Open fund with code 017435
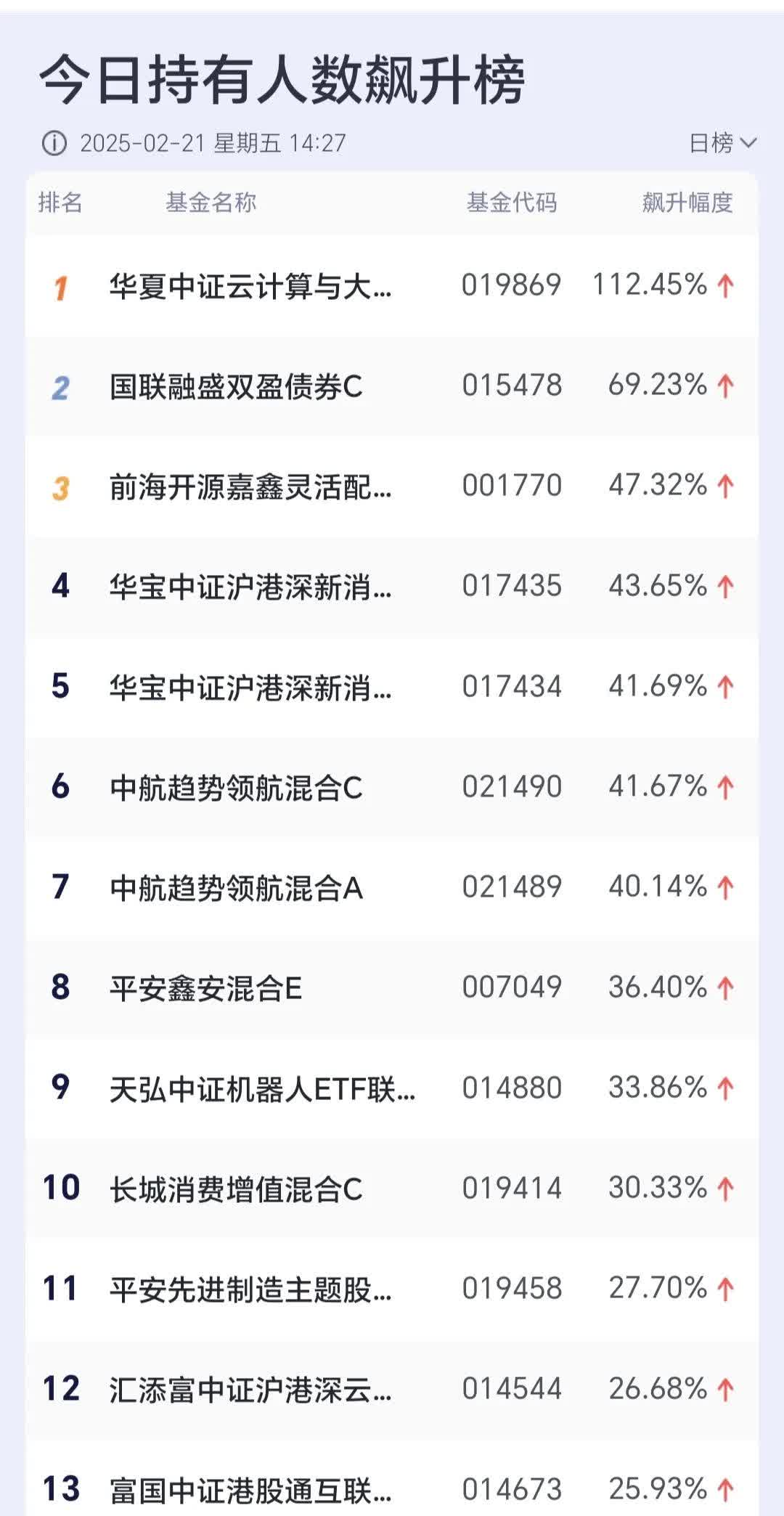Screen dimensions: 784x1516 pyautogui.click(x=392, y=587)
